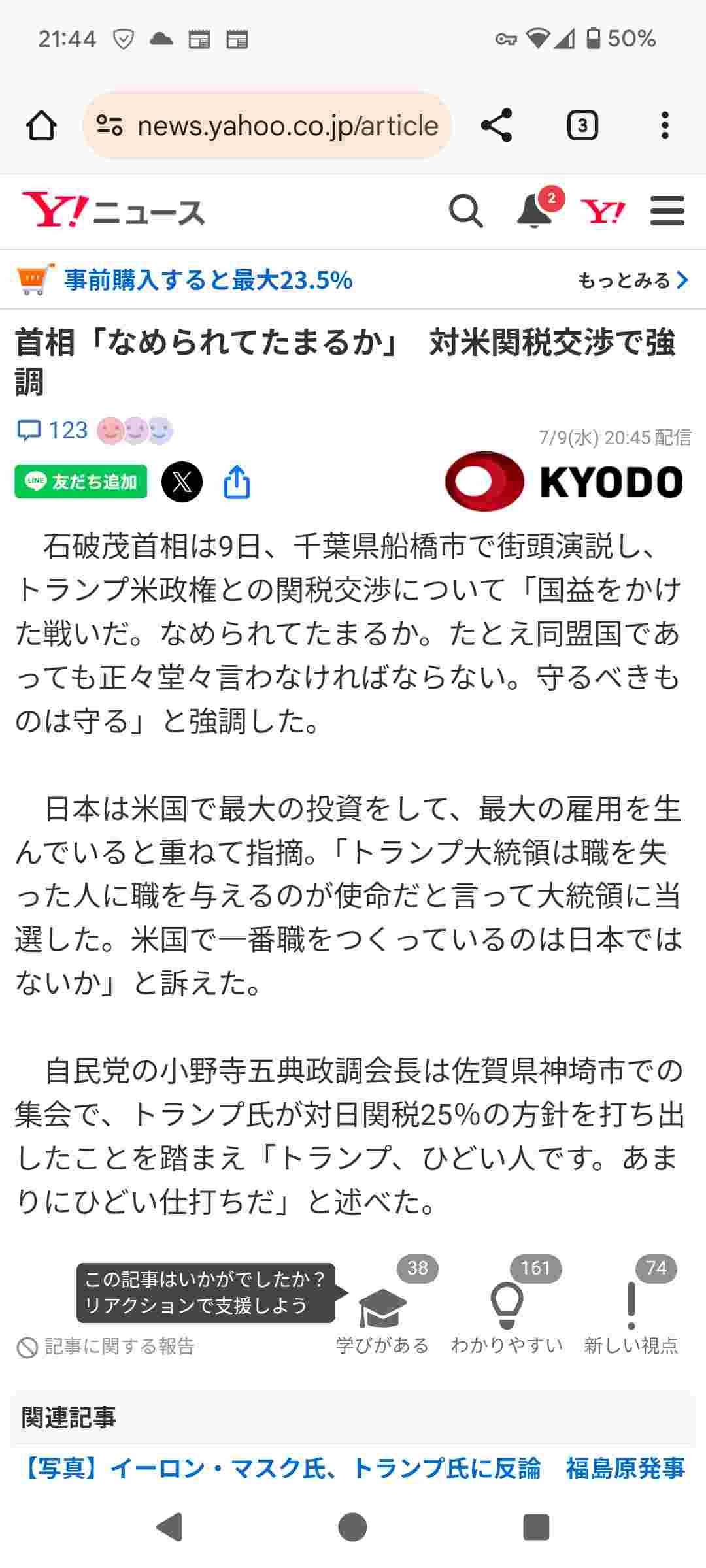Tap the LINE 友だち追加 button
Viewport: 706px width, 1568px height.
(x=81, y=482)
